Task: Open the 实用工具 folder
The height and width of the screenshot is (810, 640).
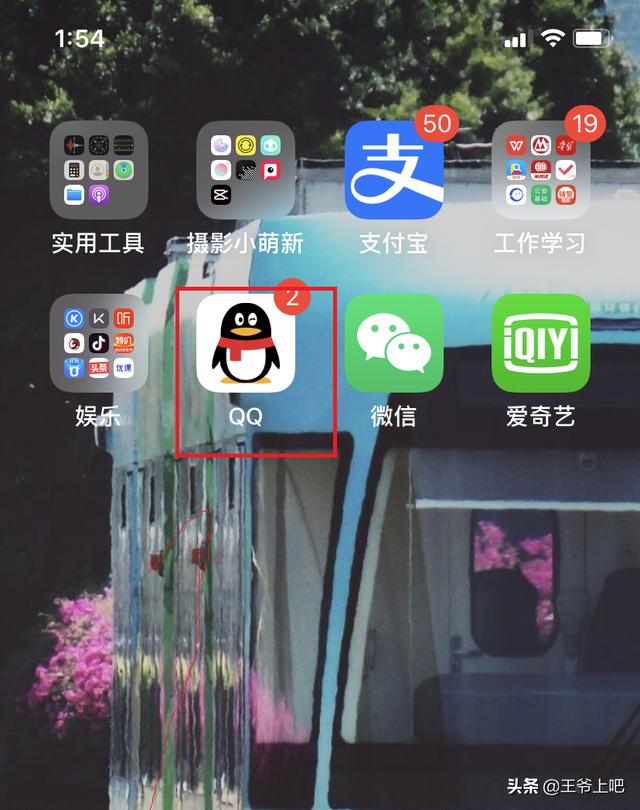Action: click(98, 170)
